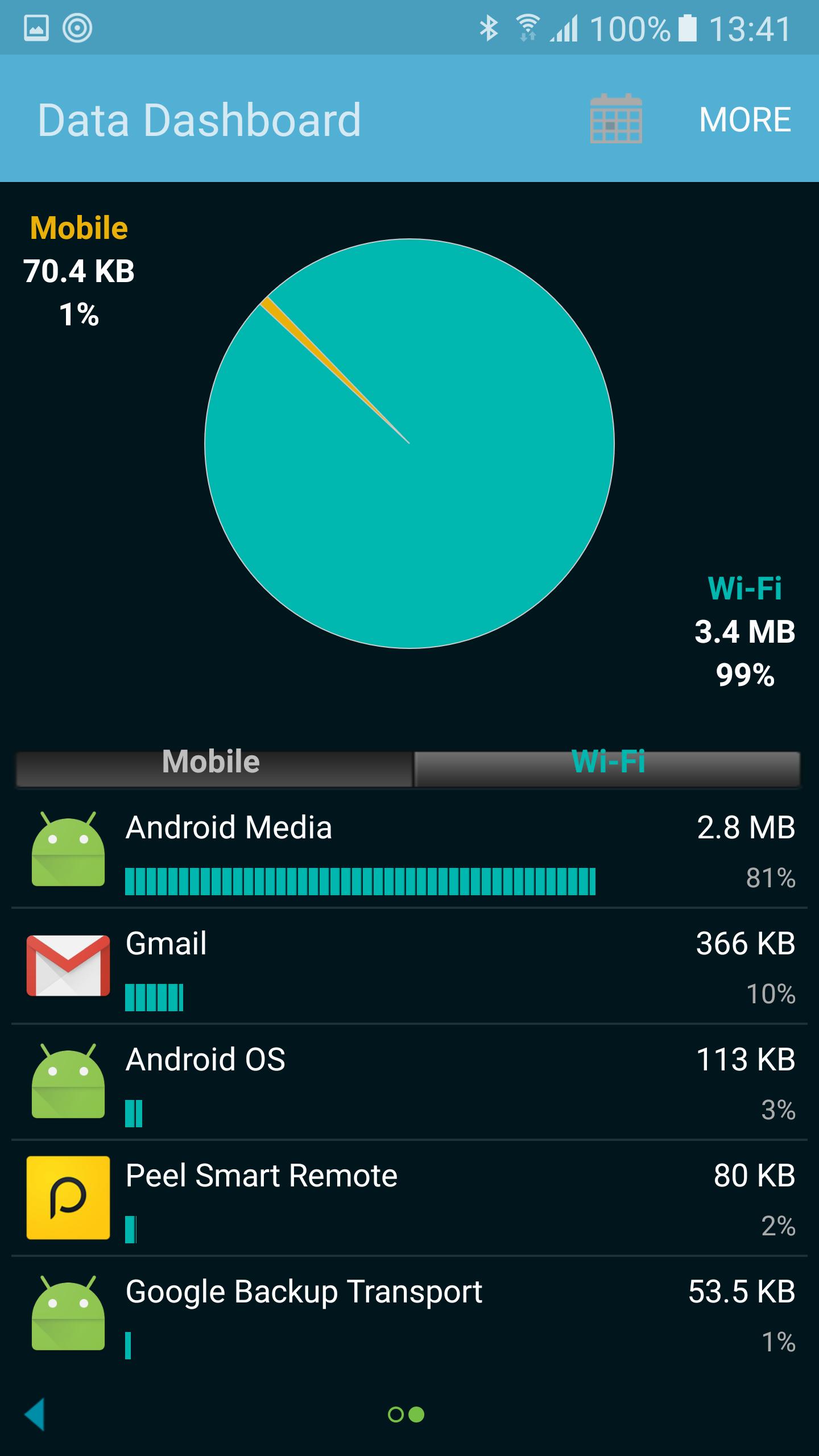Select the Android OS robot icon
819x1456 pixels.
(68, 1081)
